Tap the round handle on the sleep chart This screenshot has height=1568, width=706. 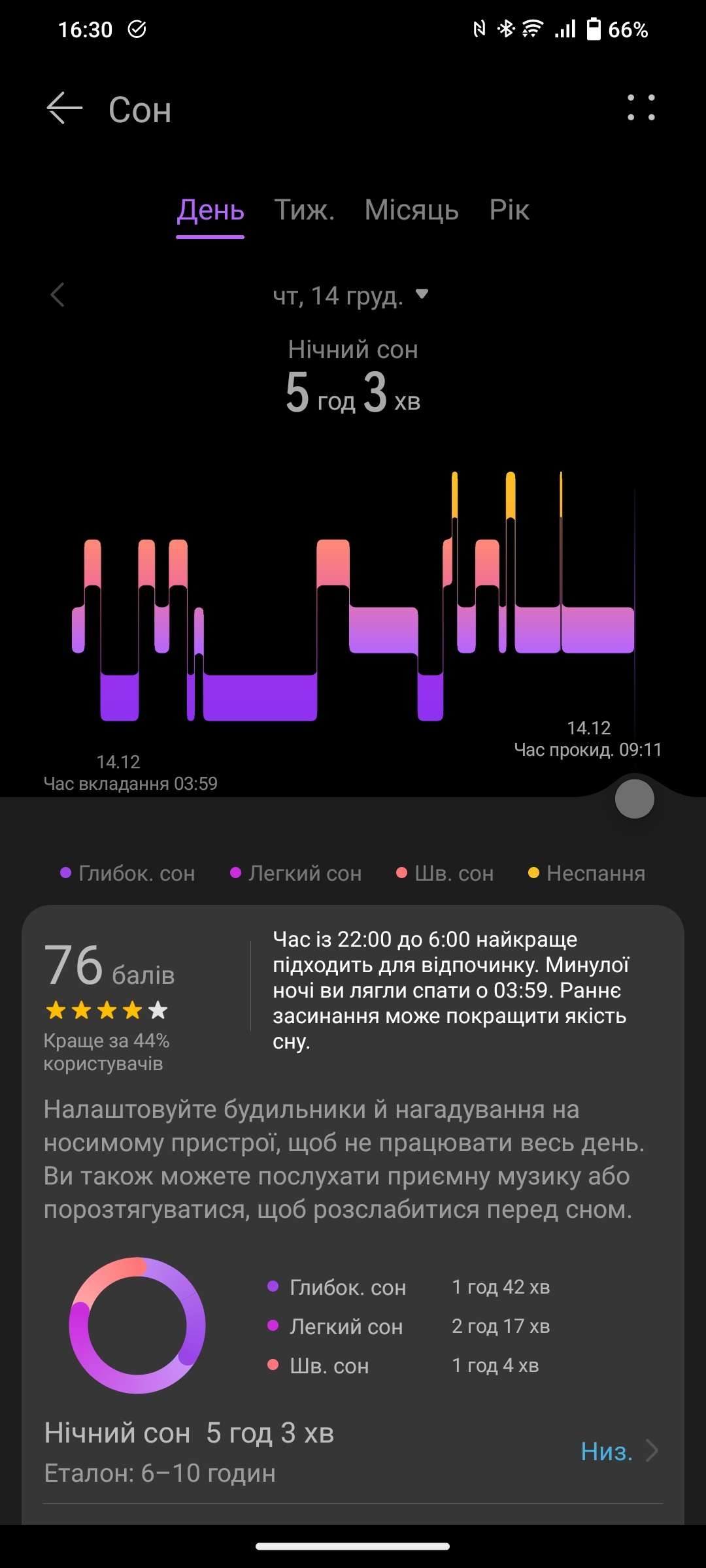click(x=634, y=798)
